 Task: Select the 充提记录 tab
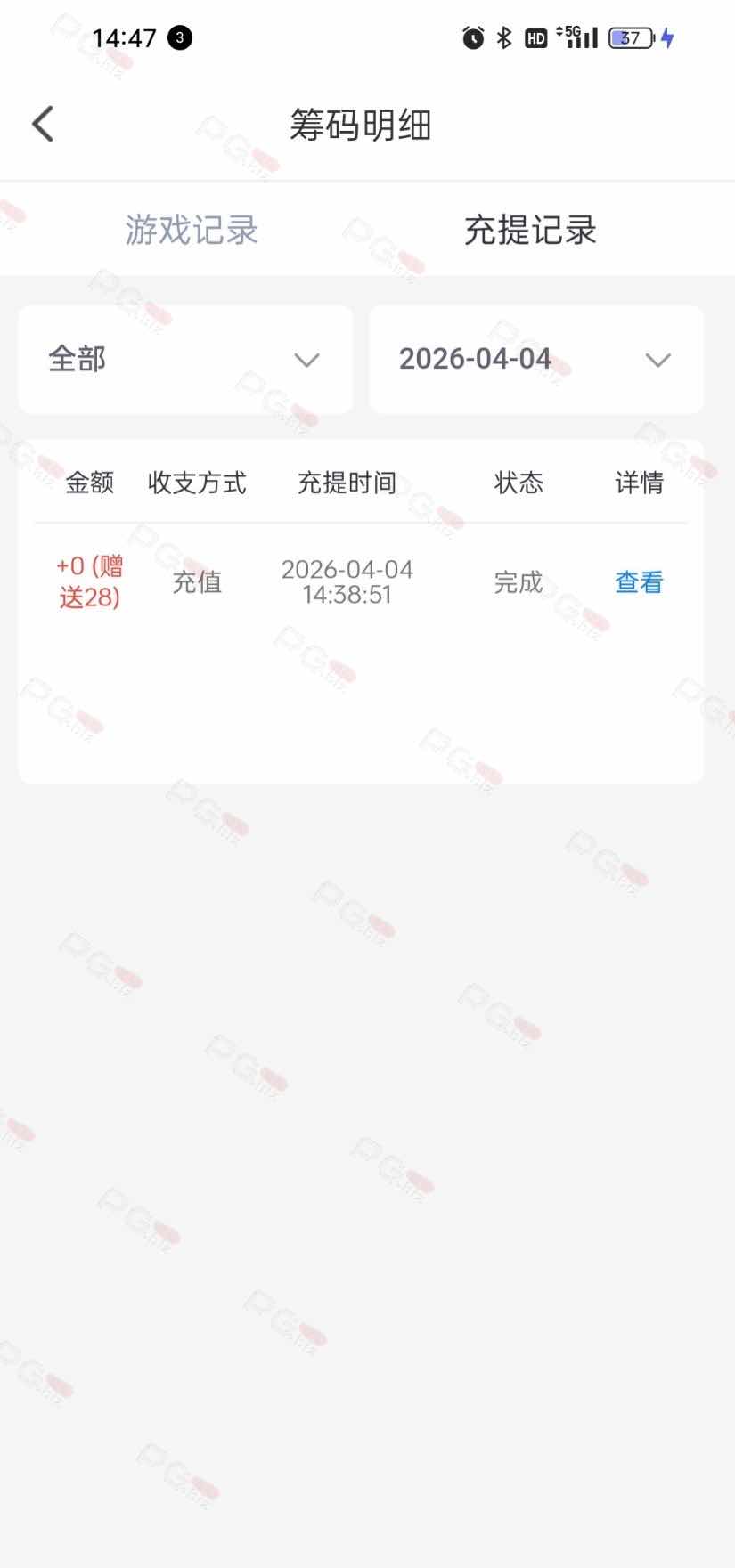(530, 230)
